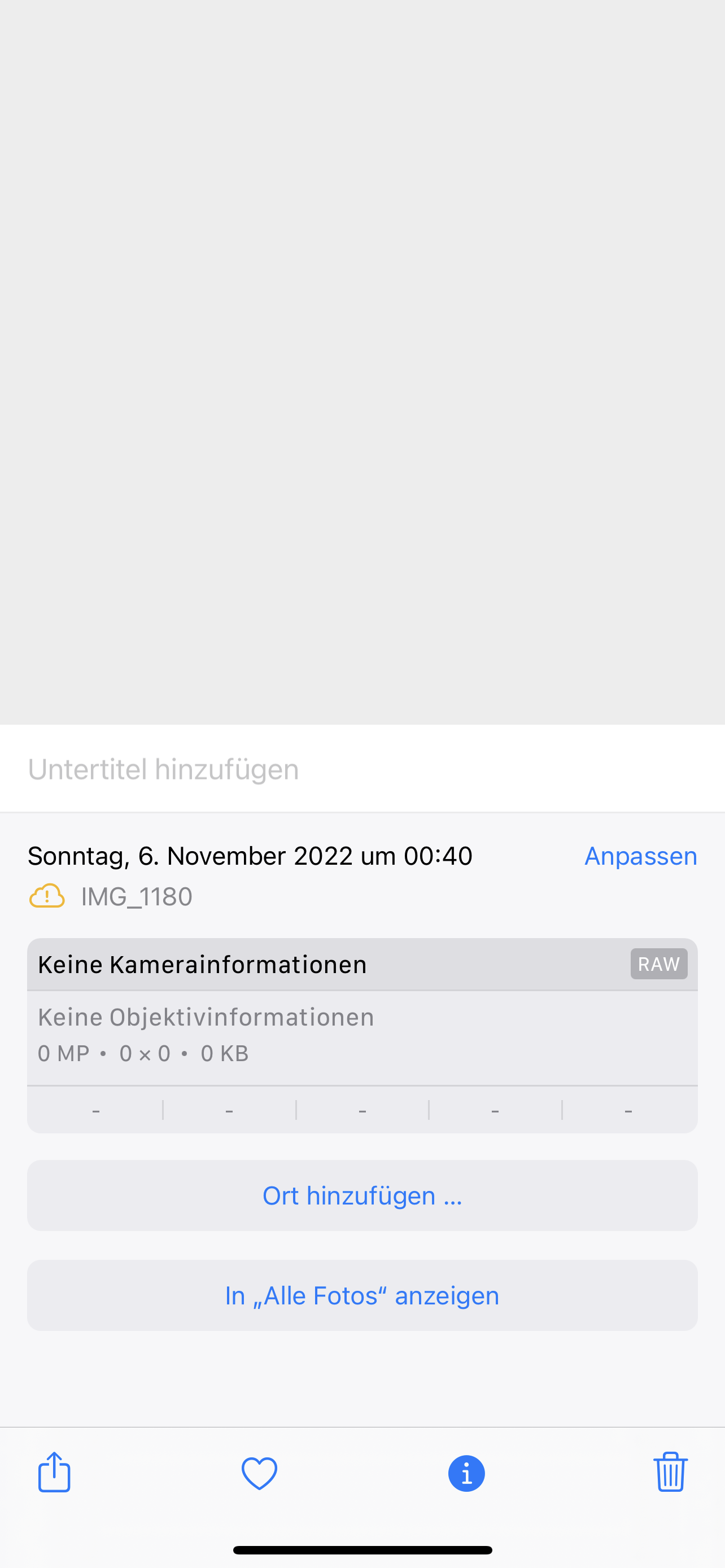Delete photo using the trash icon
Viewport: 725px width, 1568px height.
pos(670,1472)
